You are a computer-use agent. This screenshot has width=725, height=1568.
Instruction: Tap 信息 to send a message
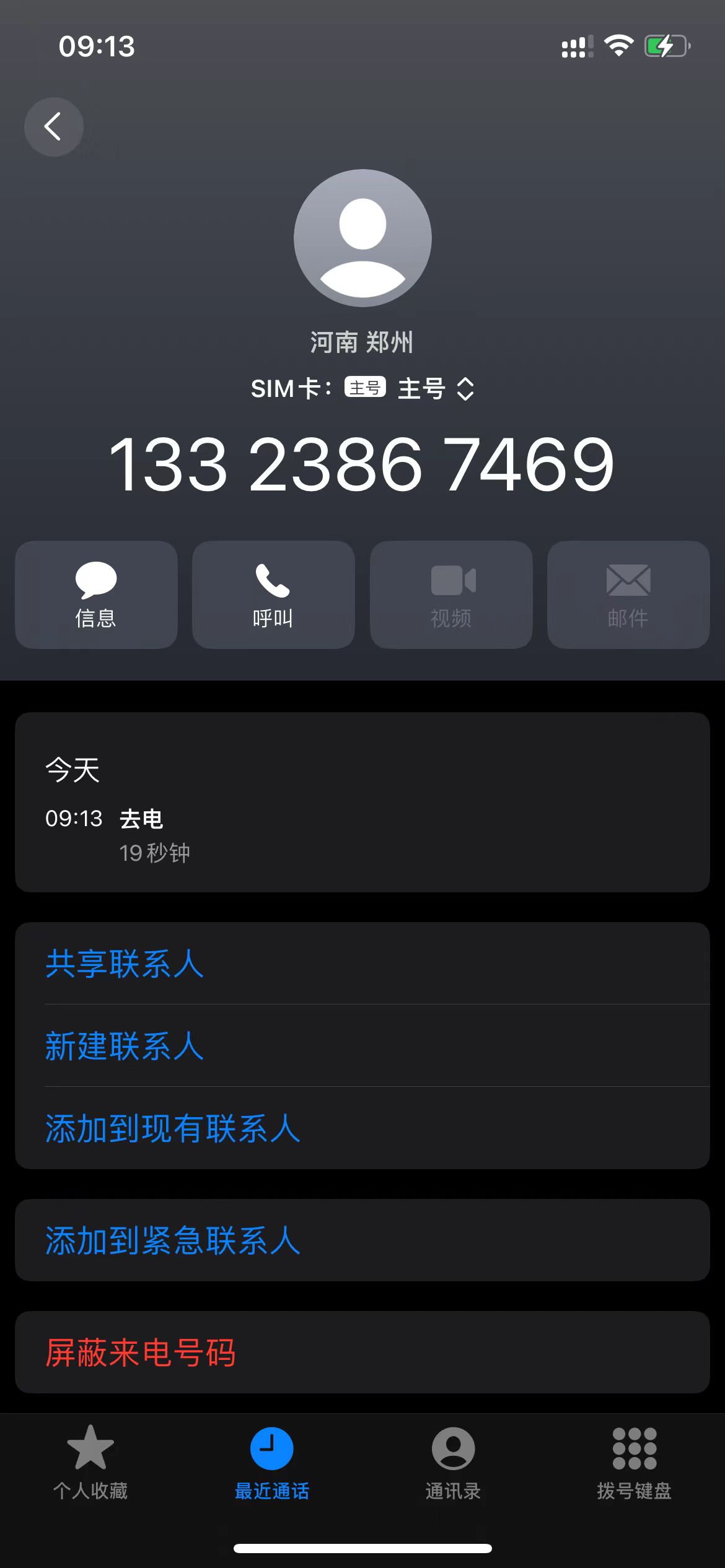pyautogui.click(x=96, y=595)
